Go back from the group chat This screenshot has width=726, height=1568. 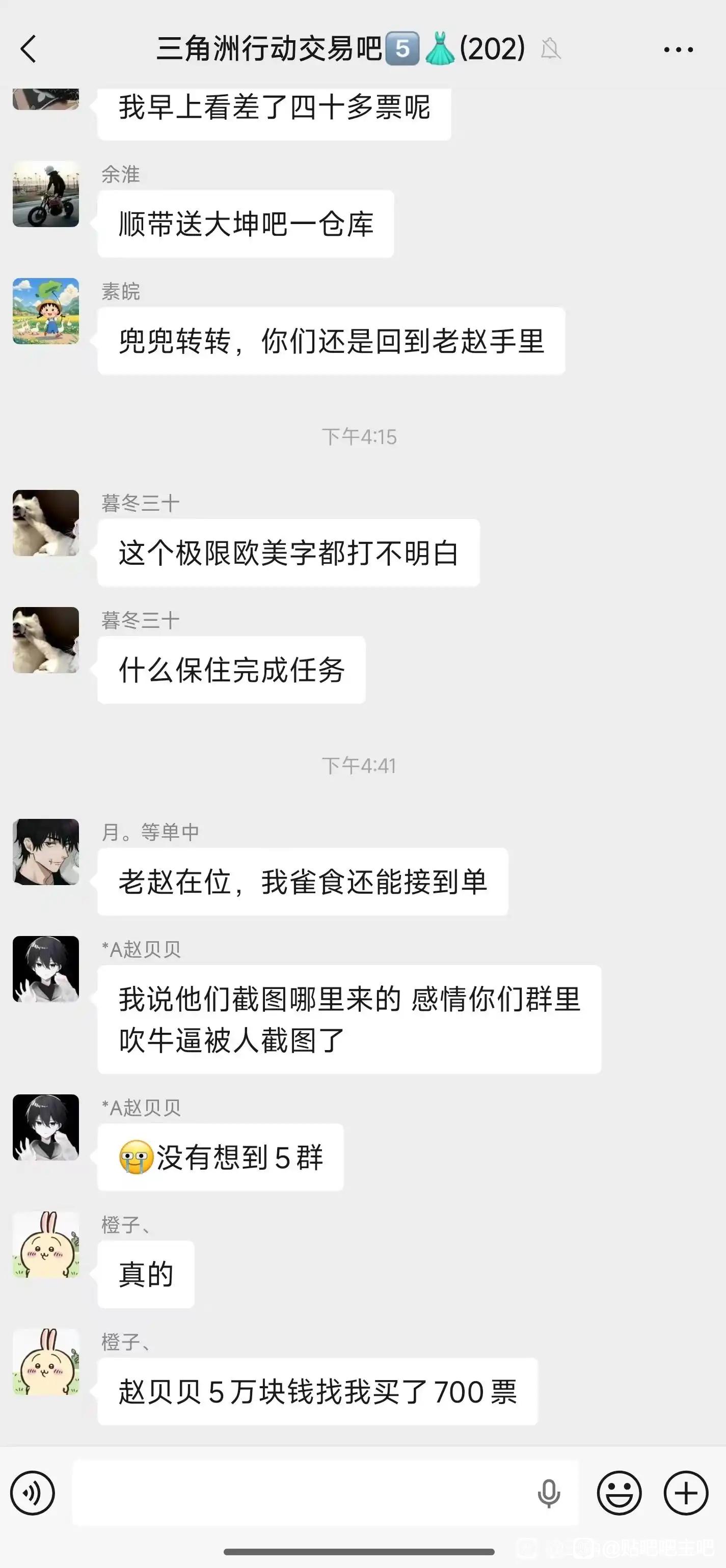[x=29, y=49]
